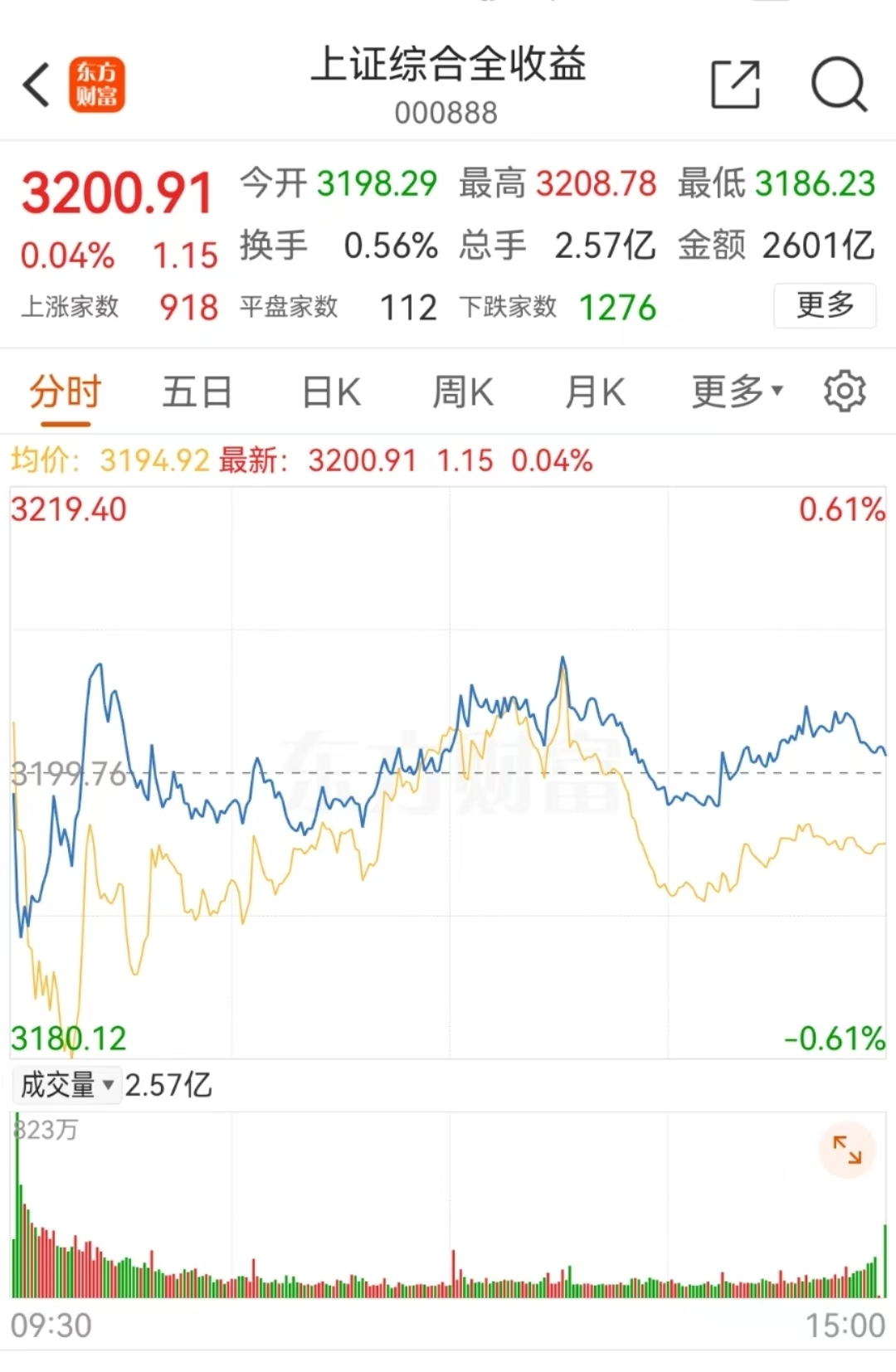Go back using the top-left arrow
This screenshot has height=1372, width=896.
(37, 85)
